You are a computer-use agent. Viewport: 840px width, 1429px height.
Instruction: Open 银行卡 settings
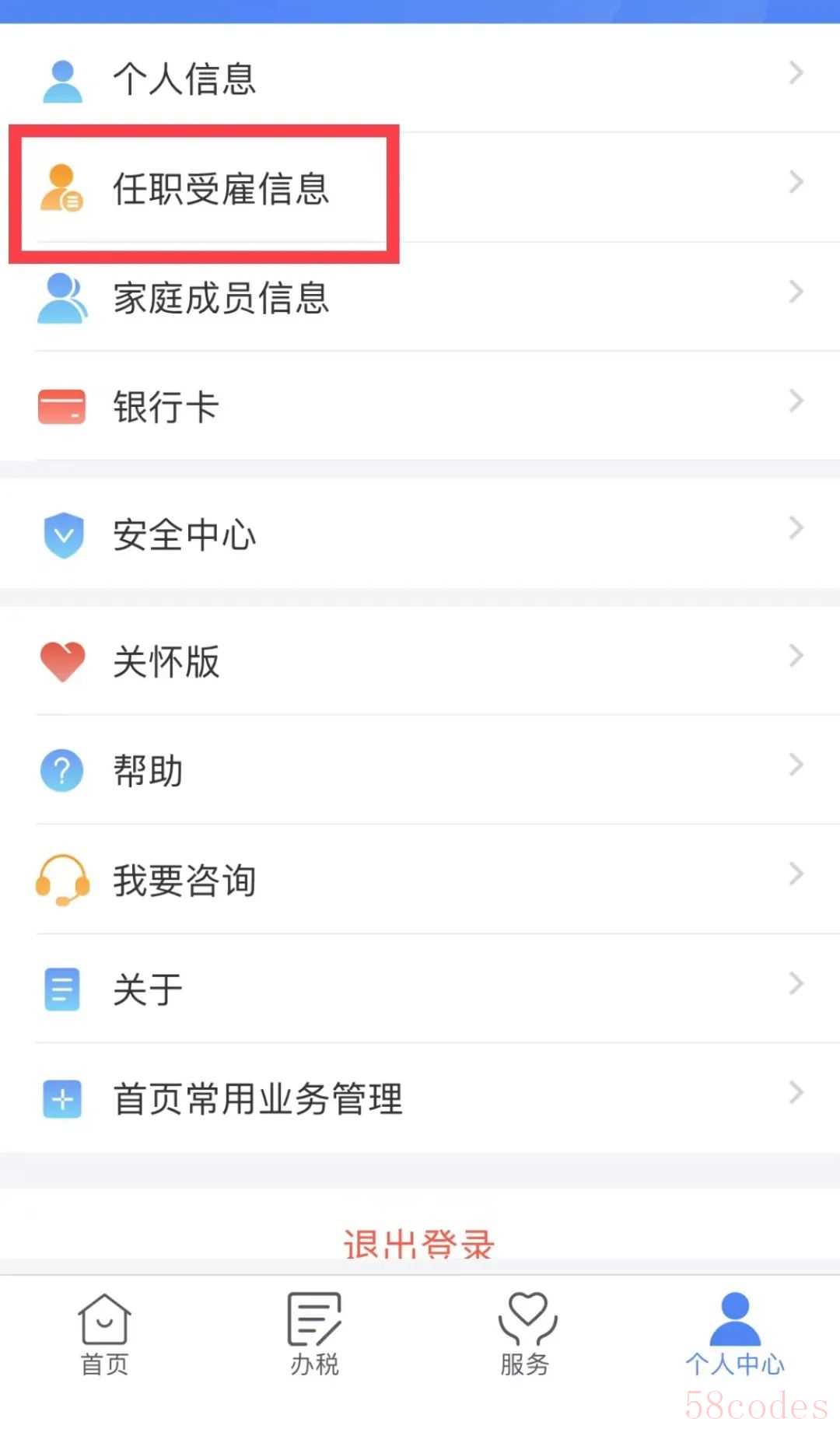click(420, 405)
